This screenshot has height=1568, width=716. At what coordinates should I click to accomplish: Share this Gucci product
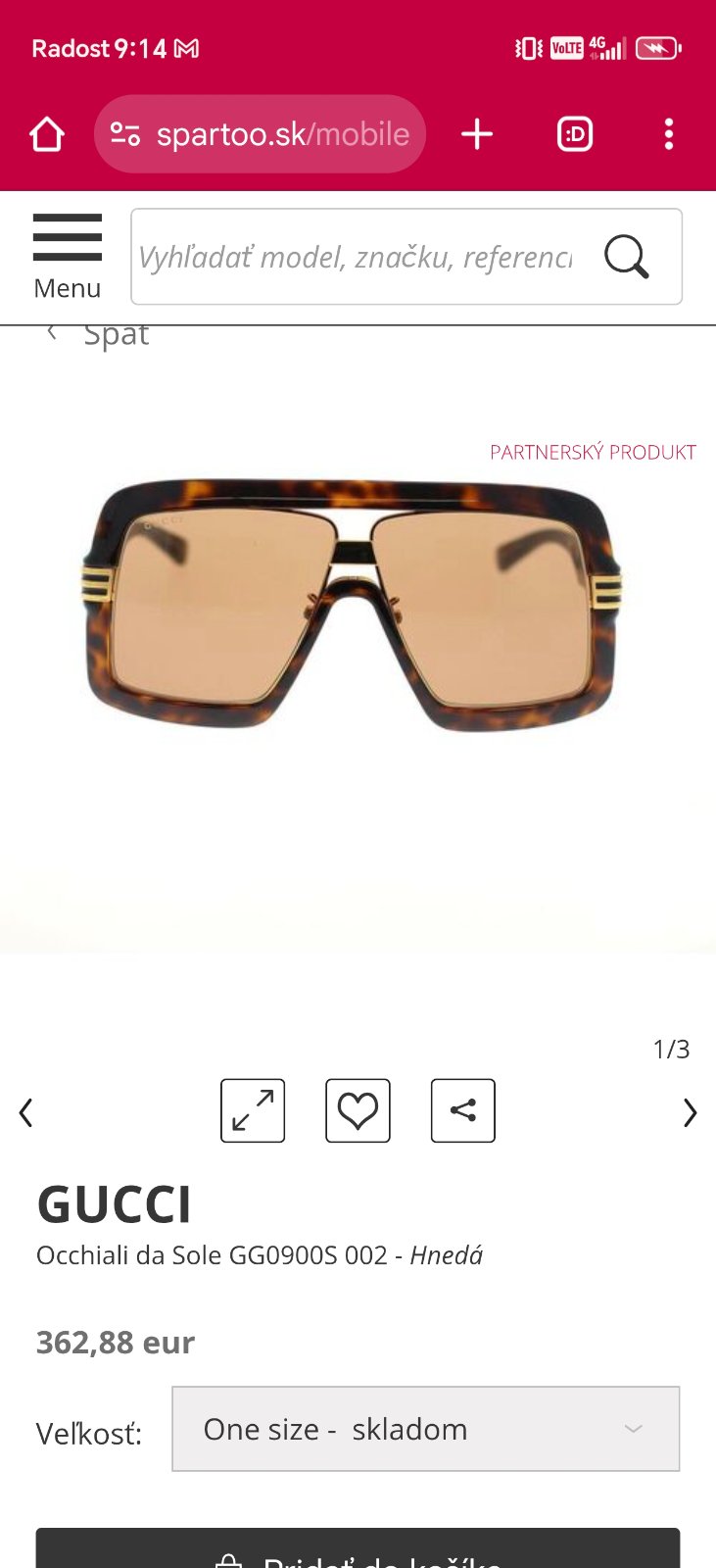click(x=463, y=1110)
